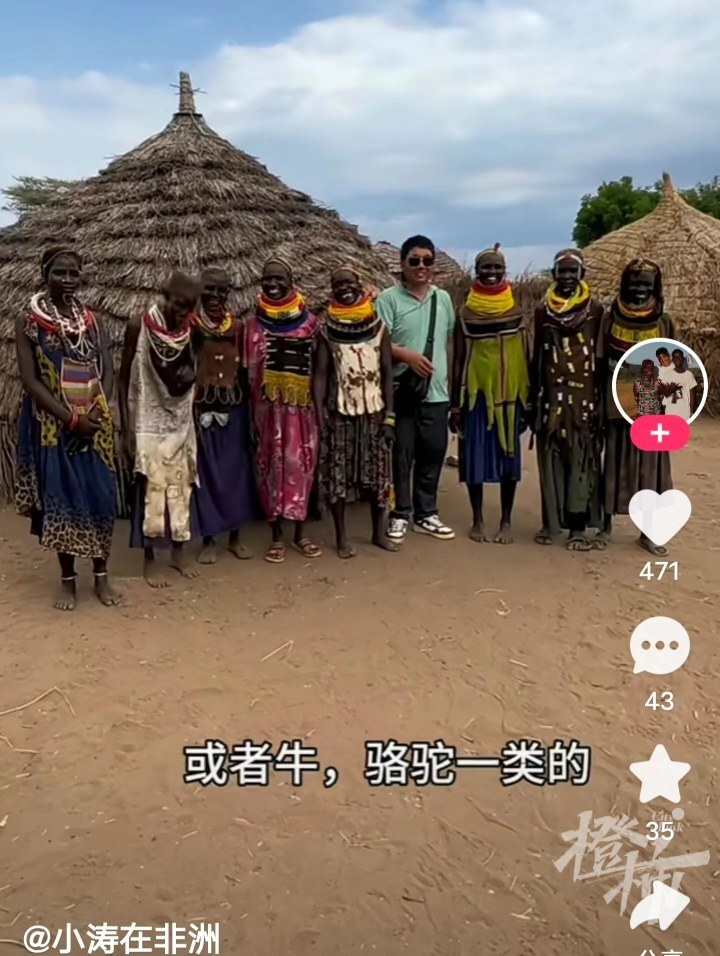
Task: Like this video with the heart
Action: [659, 516]
